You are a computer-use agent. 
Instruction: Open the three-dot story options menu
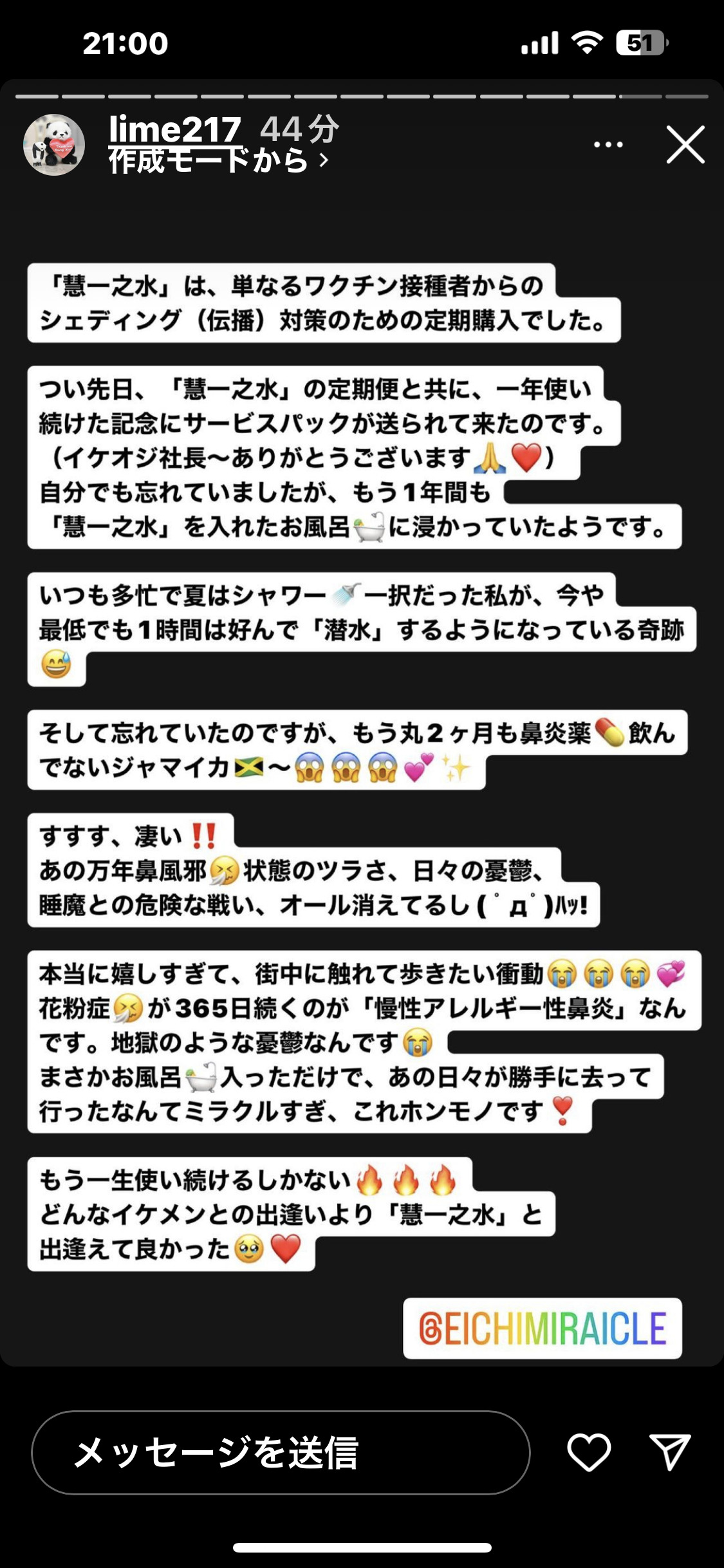pos(608,145)
